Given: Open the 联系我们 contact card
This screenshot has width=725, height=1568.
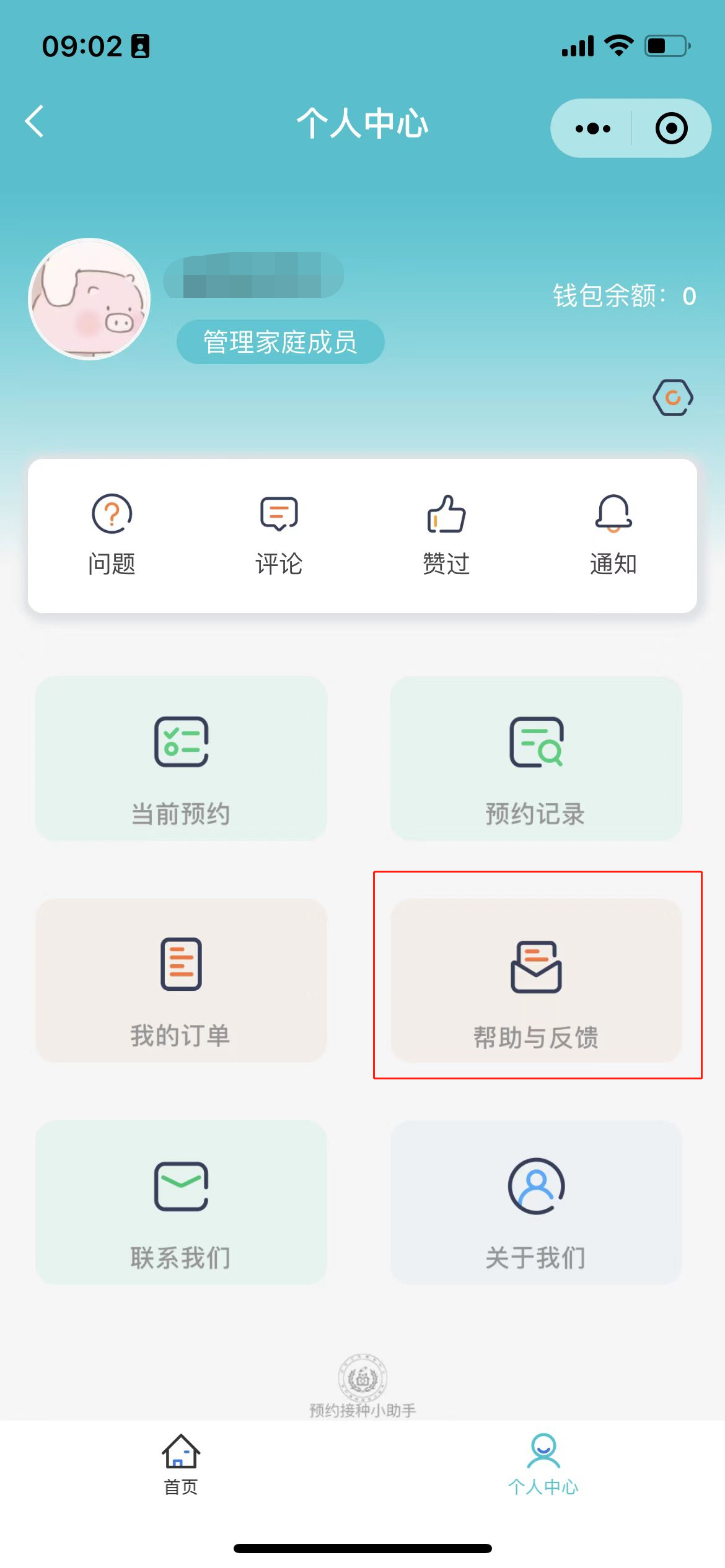Looking at the screenshot, I should click(x=181, y=1203).
